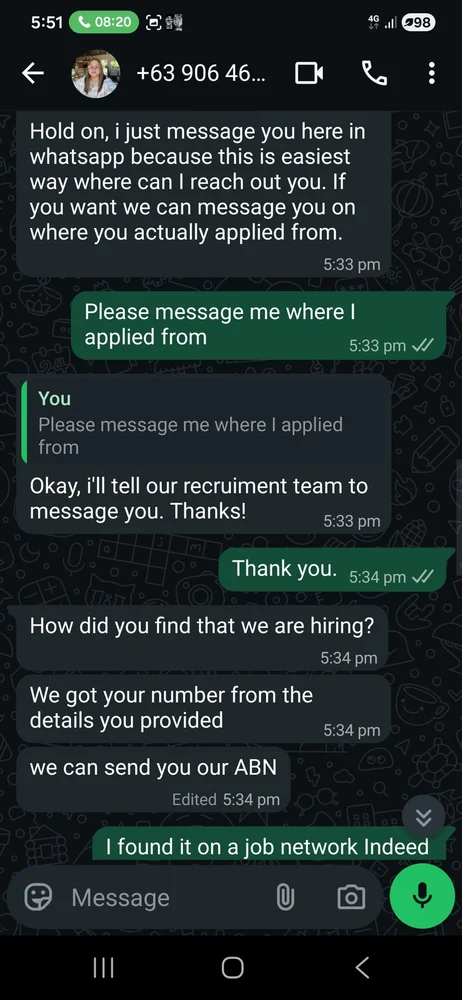Start a voice call
462x1000 pixels.
point(375,74)
